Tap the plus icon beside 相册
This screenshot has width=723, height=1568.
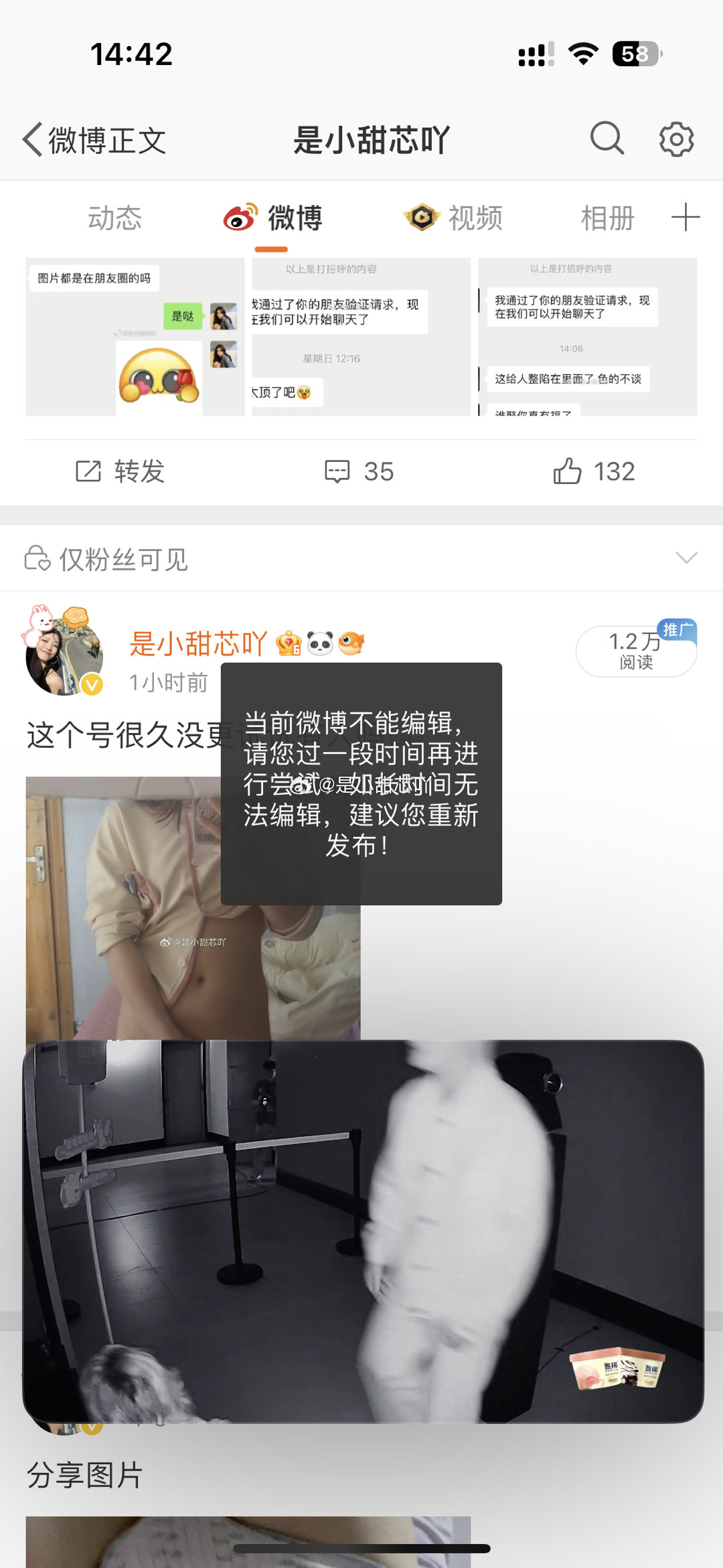click(x=686, y=218)
